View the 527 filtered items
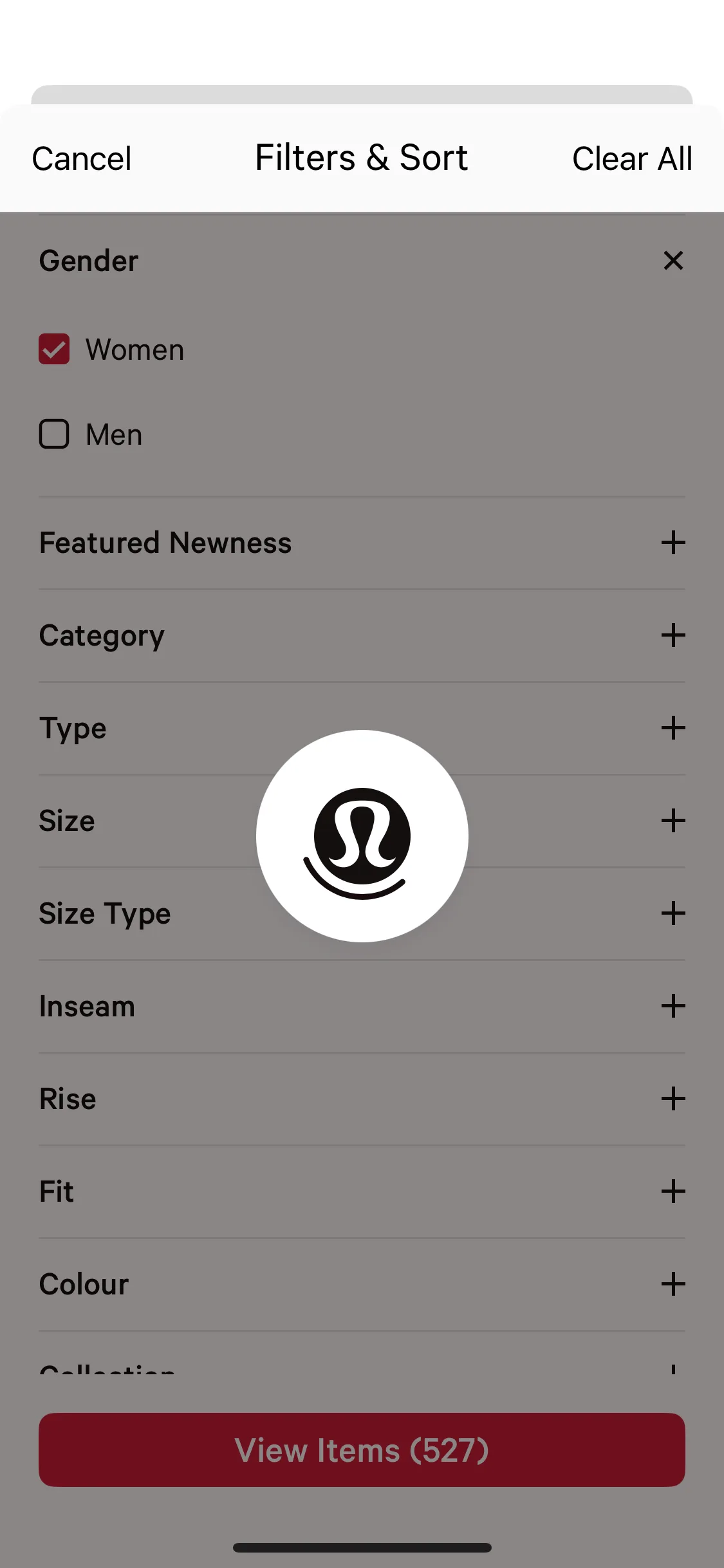The width and height of the screenshot is (724, 1568). tap(362, 1450)
